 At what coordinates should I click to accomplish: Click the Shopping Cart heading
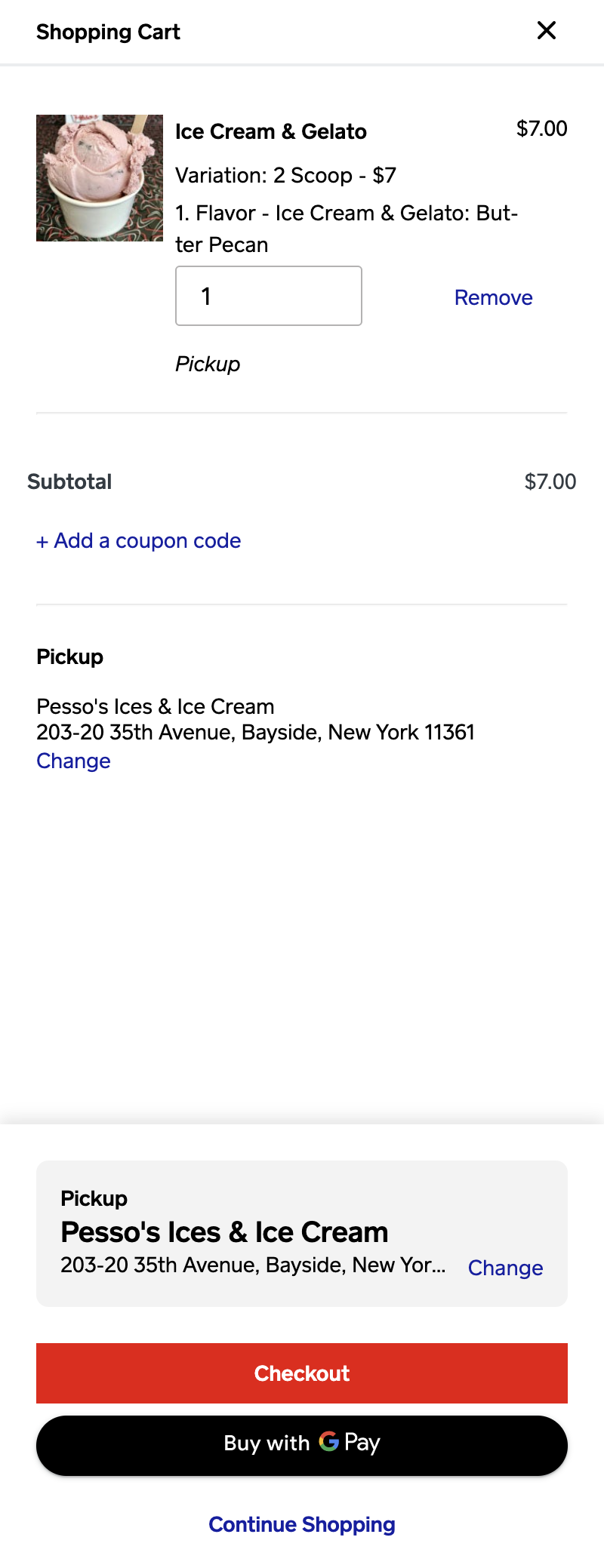point(107,32)
